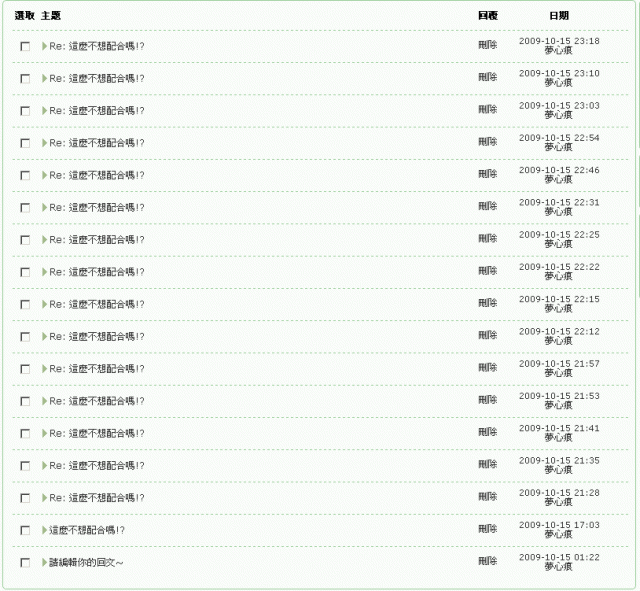Open the Re: thread posted at 23:10
Image resolution: width=640 pixels, height=591 pixels.
click(x=97, y=78)
